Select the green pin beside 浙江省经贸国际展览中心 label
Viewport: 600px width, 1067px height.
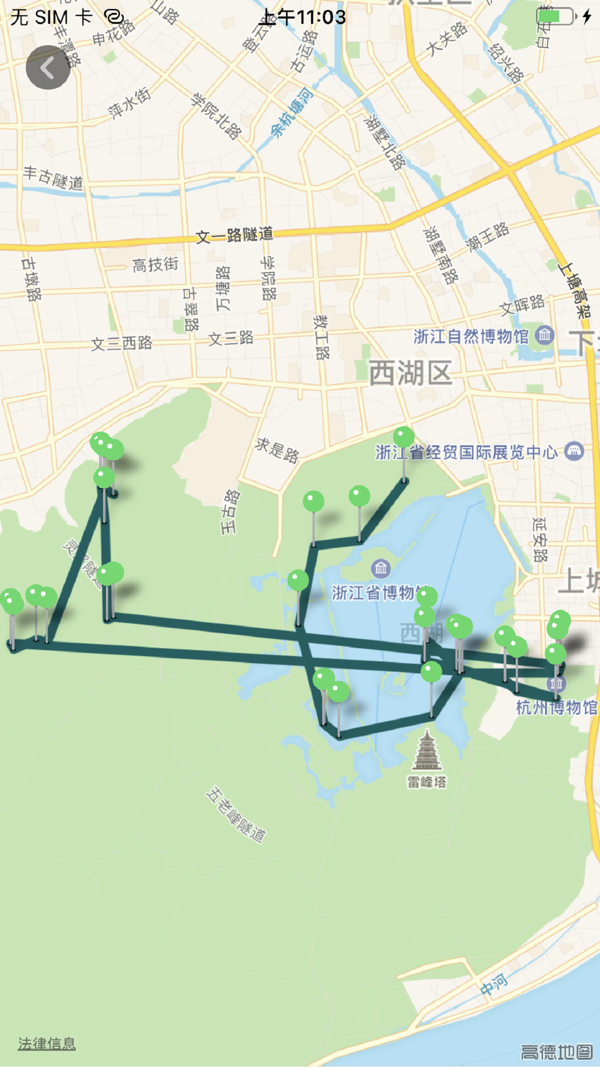(x=403, y=438)
